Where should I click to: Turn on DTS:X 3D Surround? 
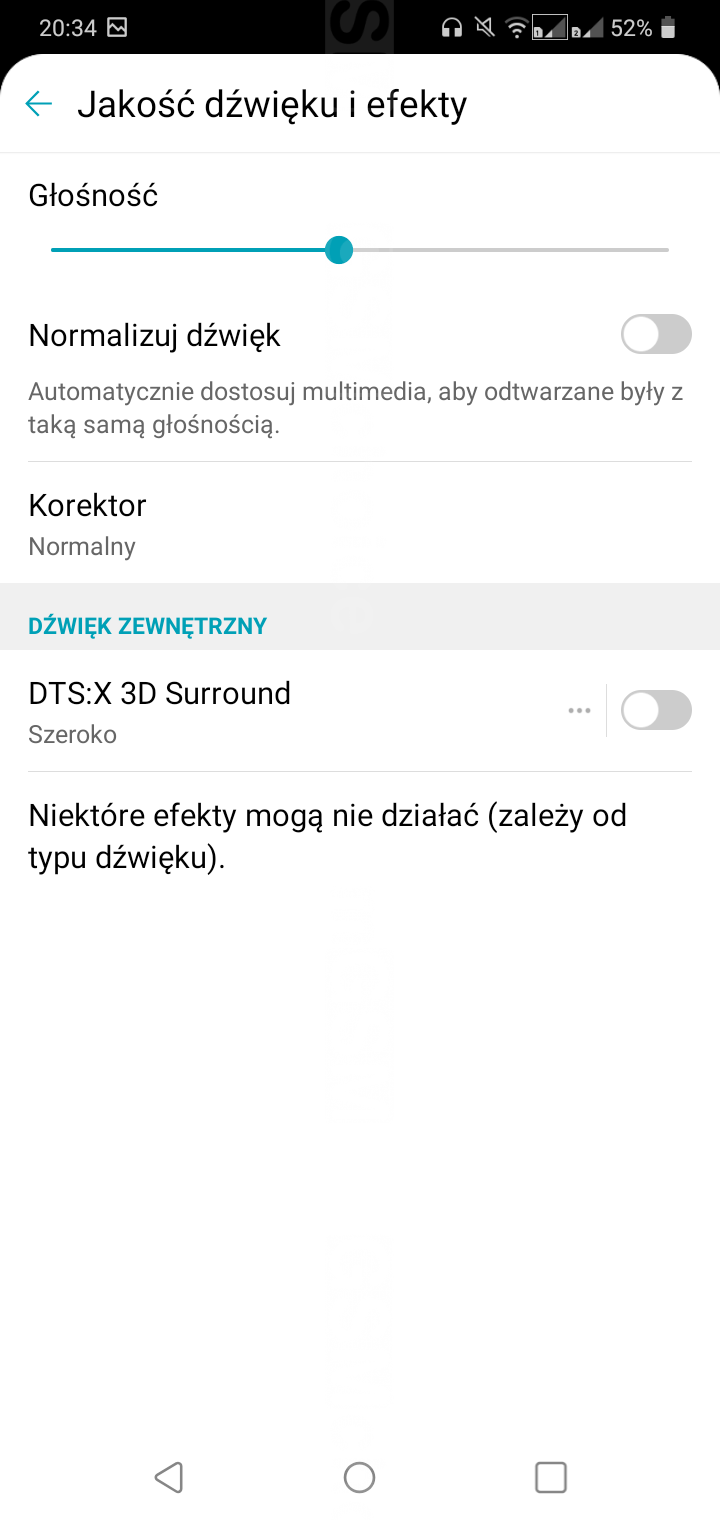(x=656, y=711)
